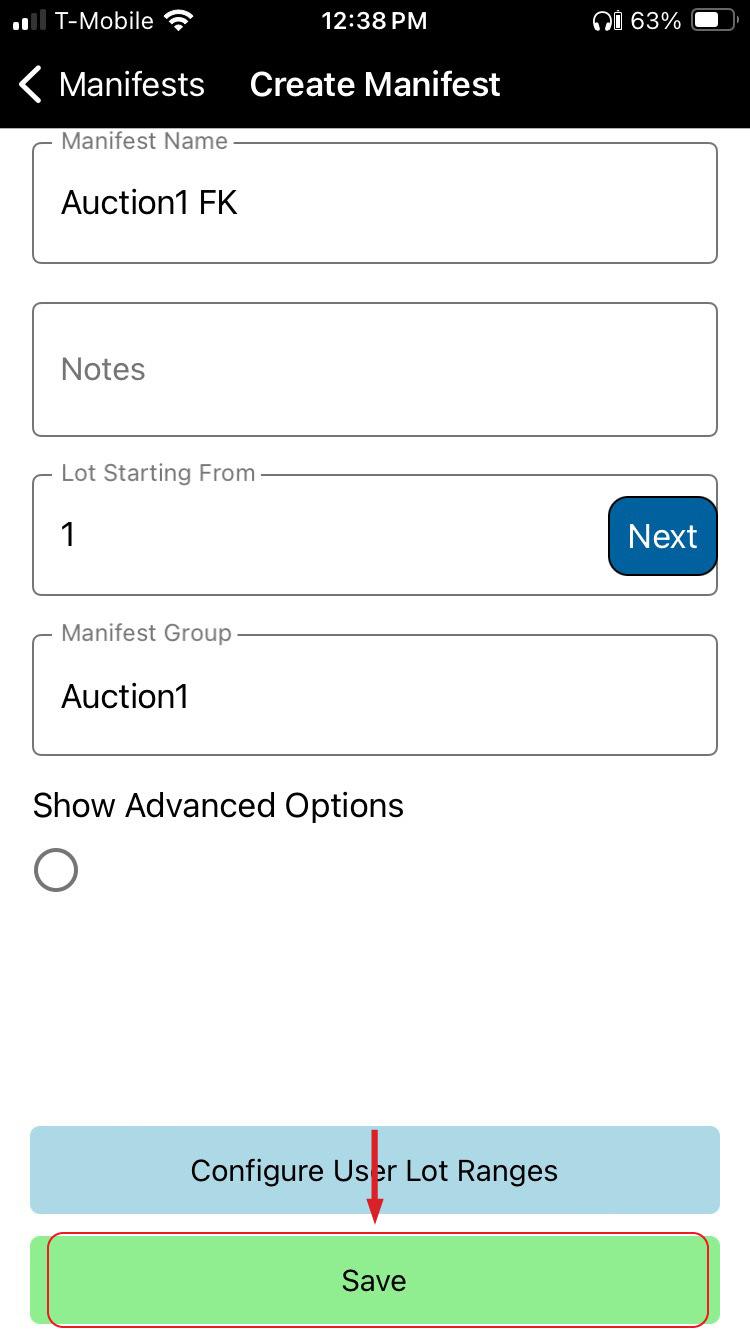This screenshot has width=750, height=1334.
Task: Tap the Next button
Action: pos(662,537)
